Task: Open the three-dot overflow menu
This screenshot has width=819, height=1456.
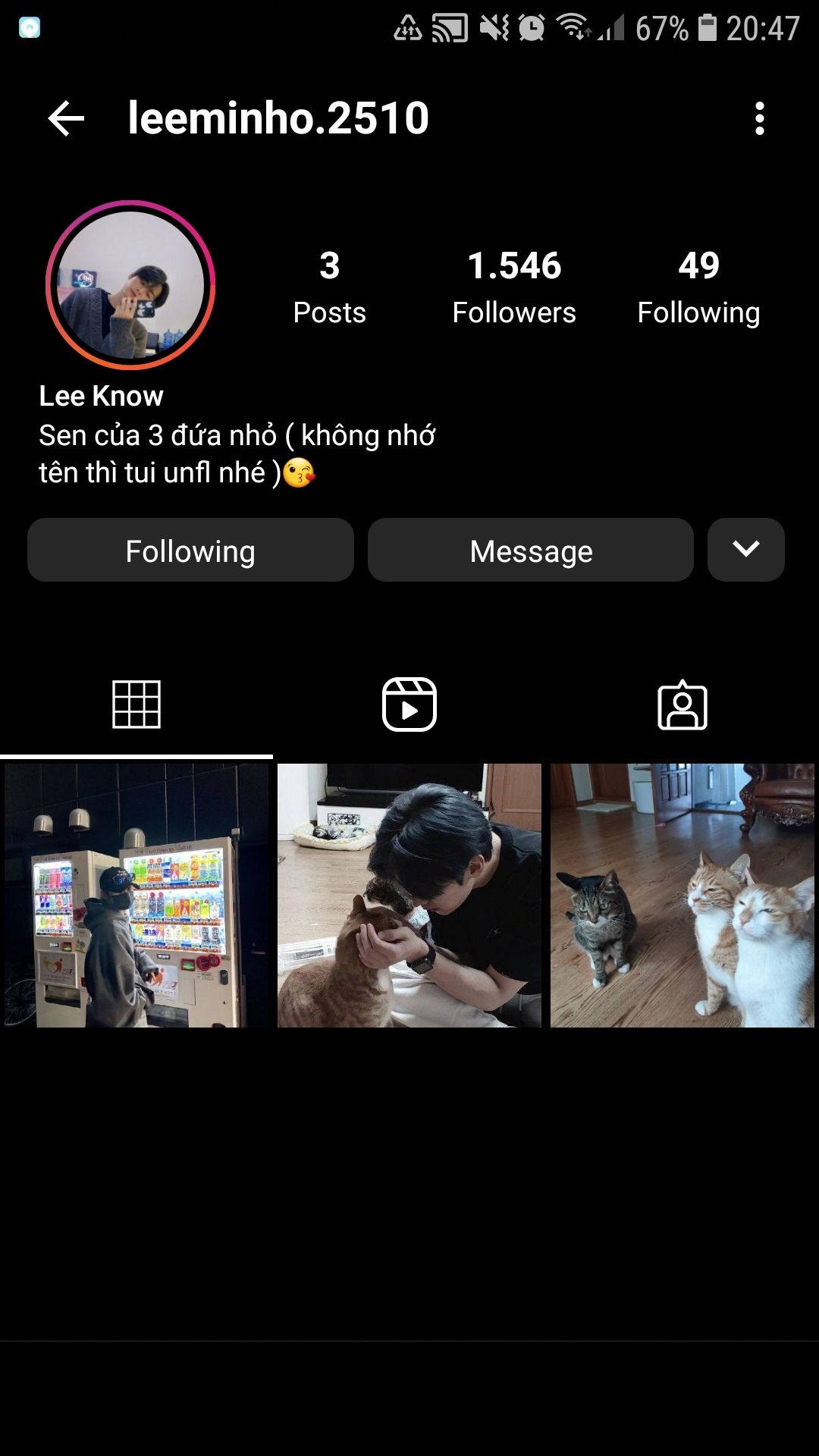Action: [759, 119]
